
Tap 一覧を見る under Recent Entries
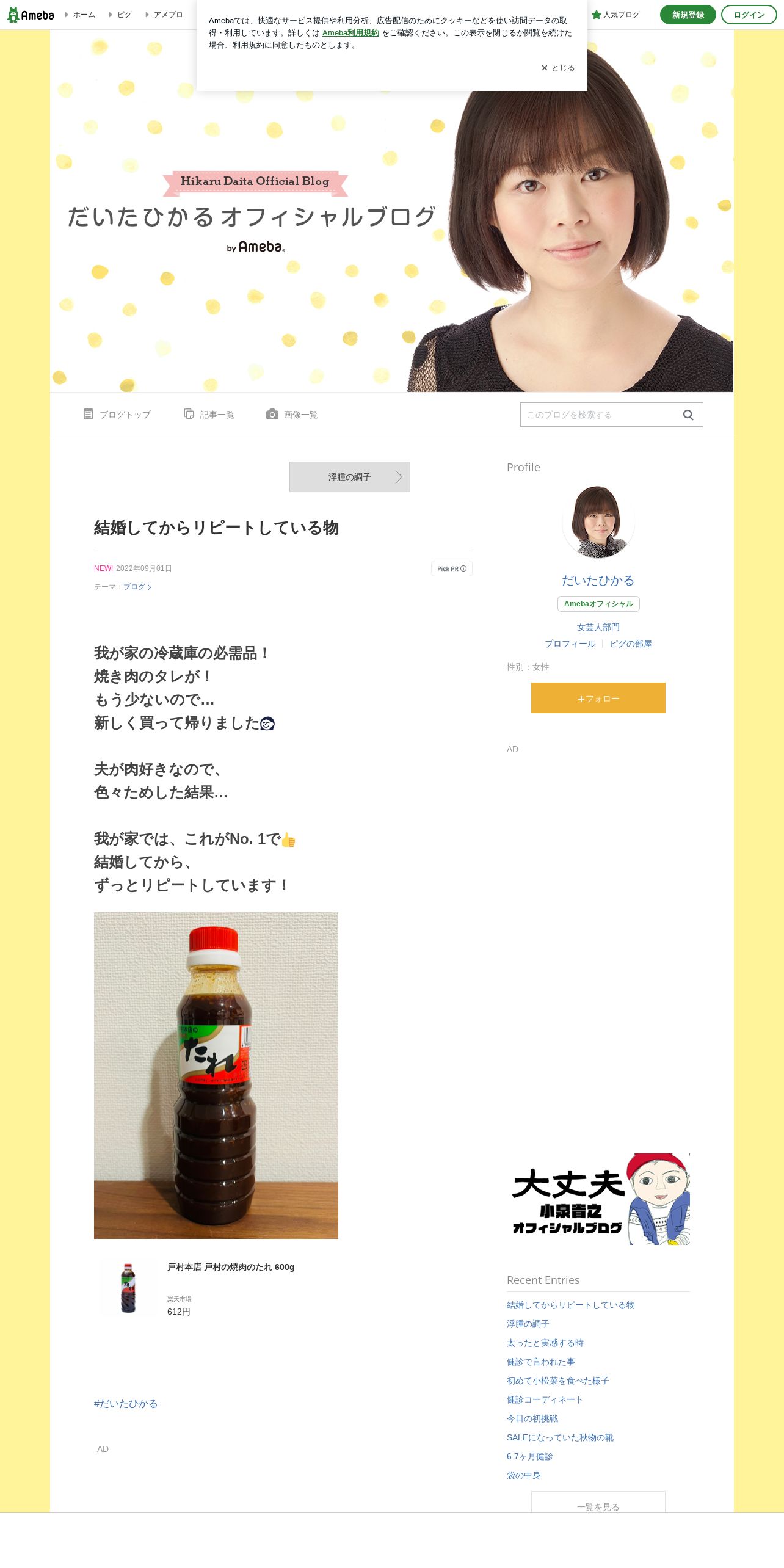(x=598, y=1506)
